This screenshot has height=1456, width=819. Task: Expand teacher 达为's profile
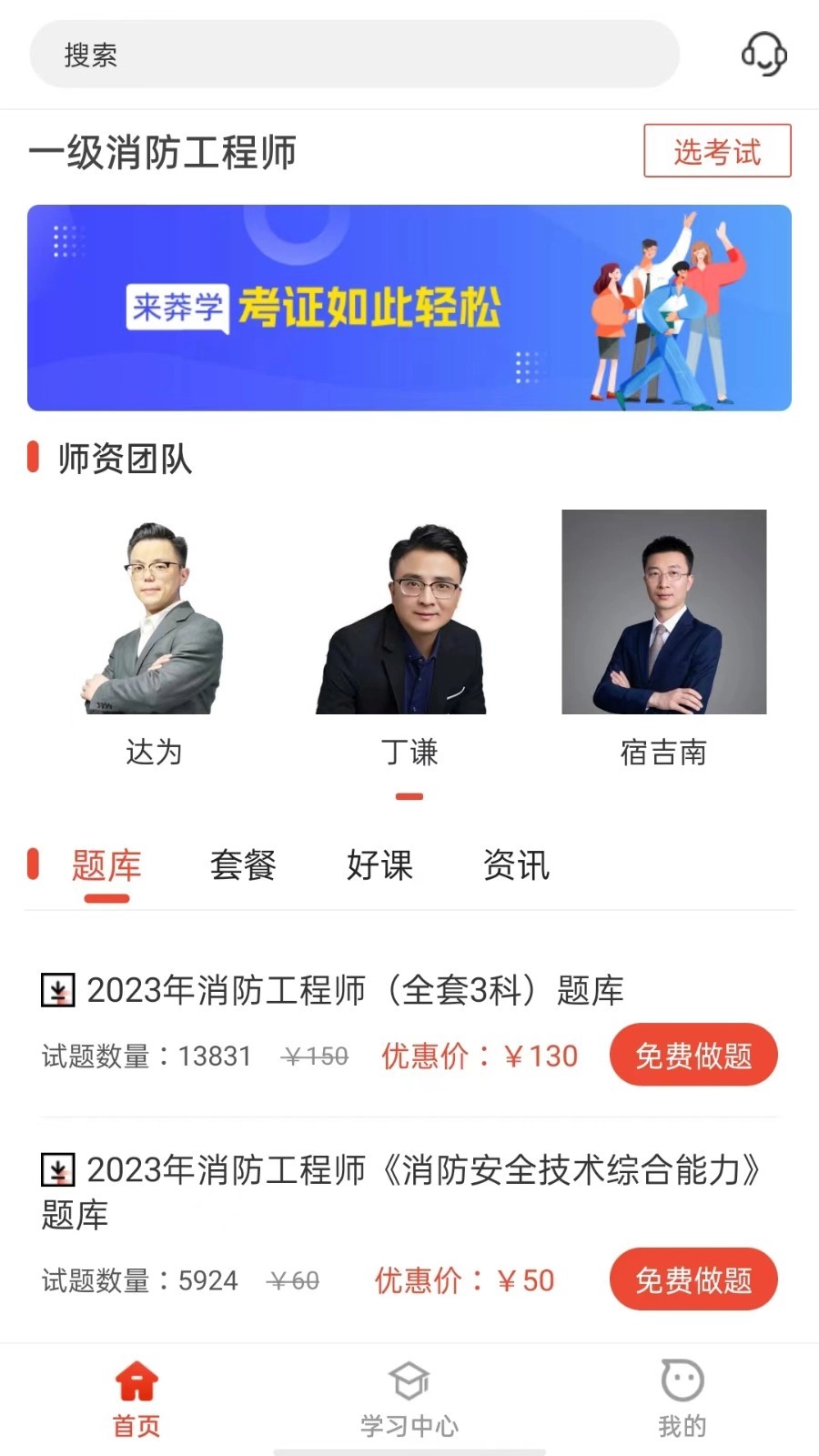[155, 619]
